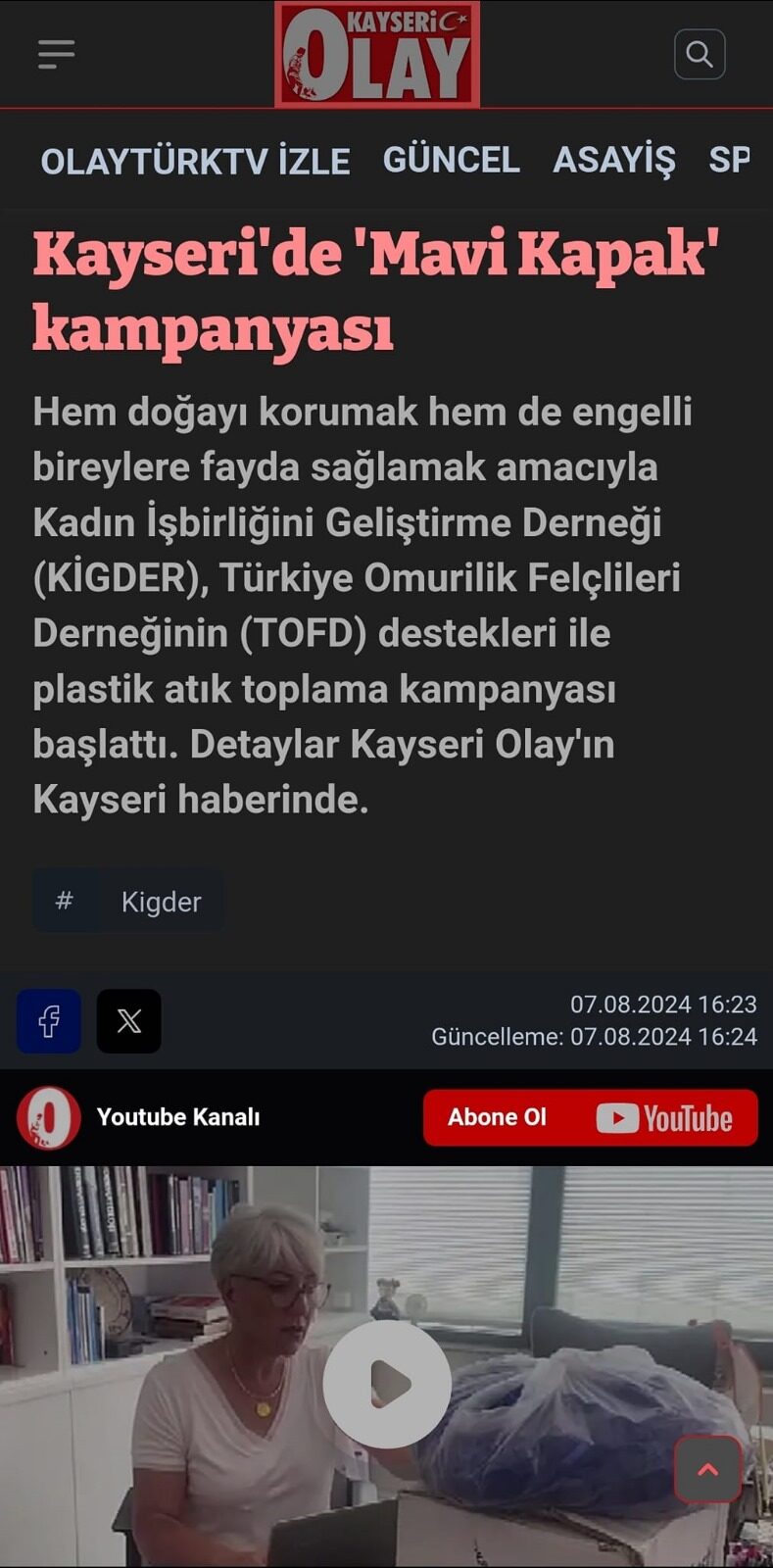Switch to the ASAYİŞ category
The height and width of the screenshot is (1568, 773).
coord(614,160)
